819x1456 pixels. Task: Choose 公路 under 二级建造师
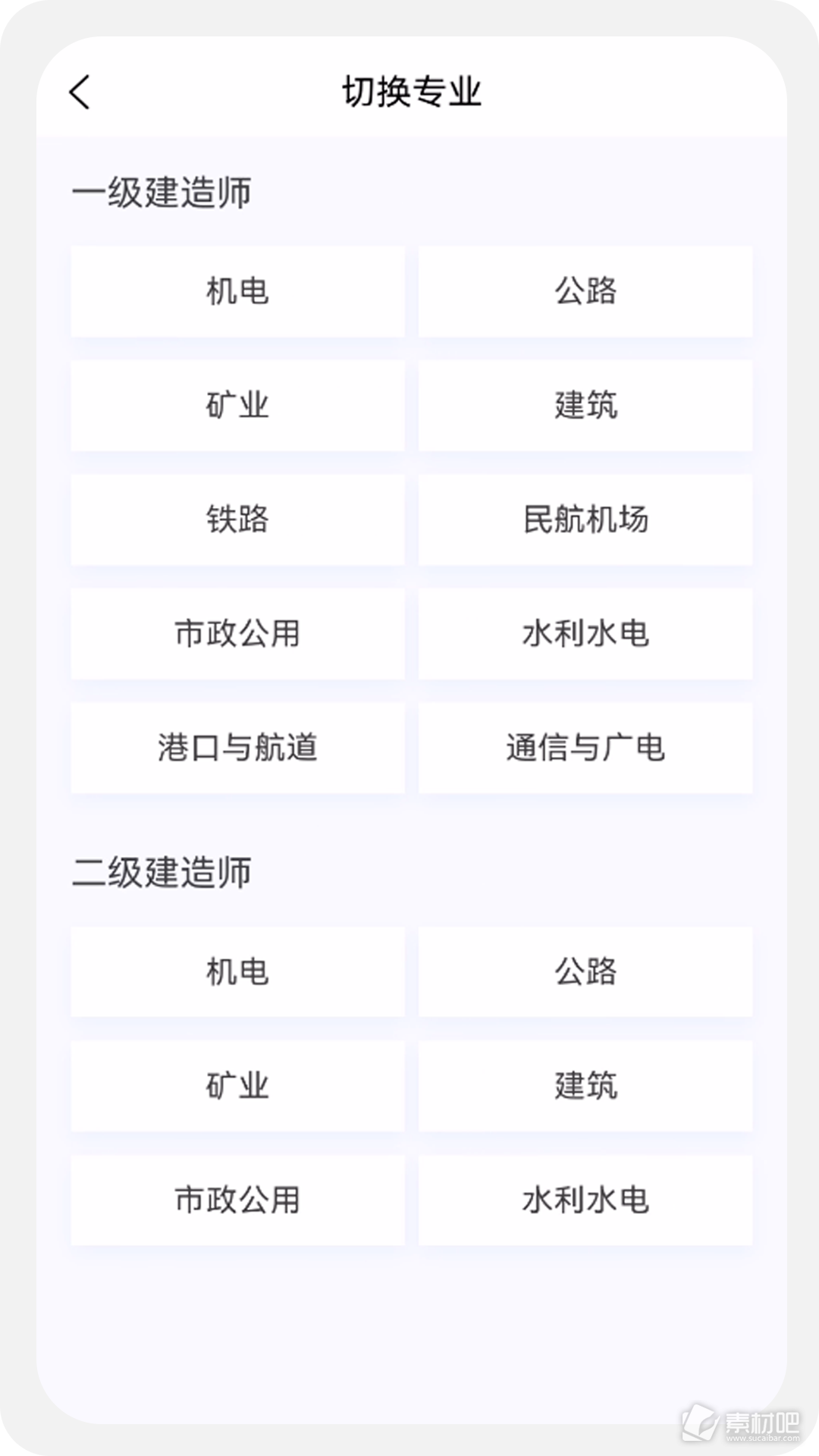tap(585, 971)
